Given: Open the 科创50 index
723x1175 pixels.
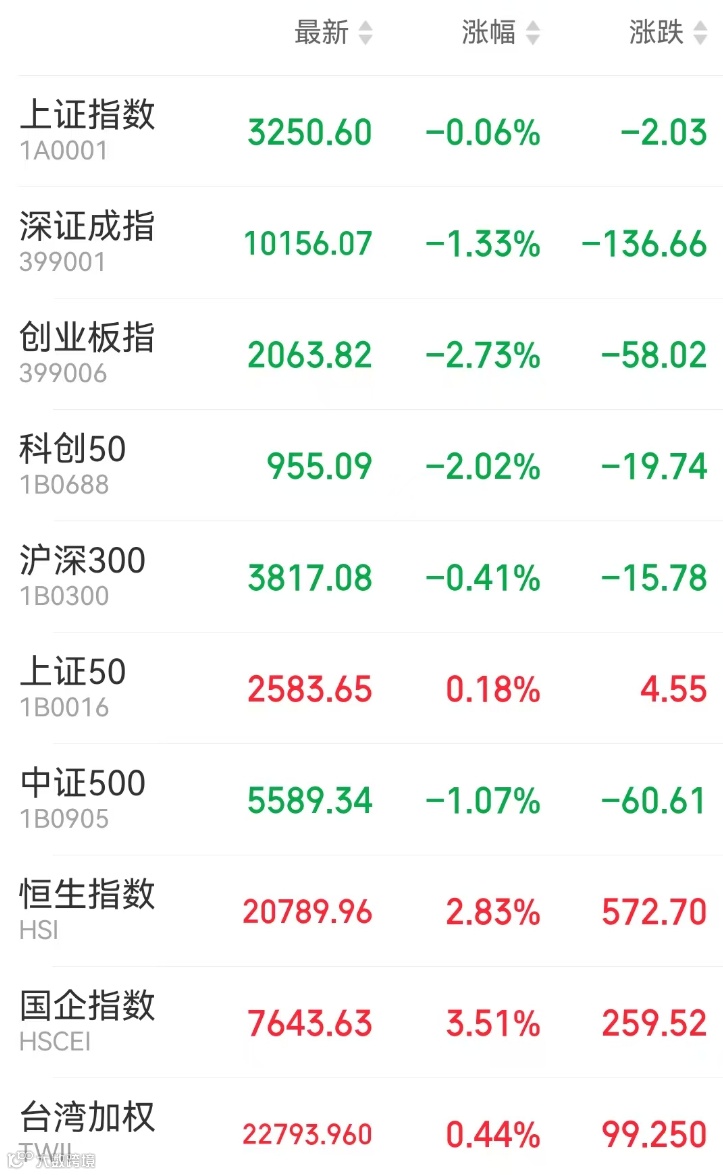Looking at the screenshot, I should click(x=74, y=465).
